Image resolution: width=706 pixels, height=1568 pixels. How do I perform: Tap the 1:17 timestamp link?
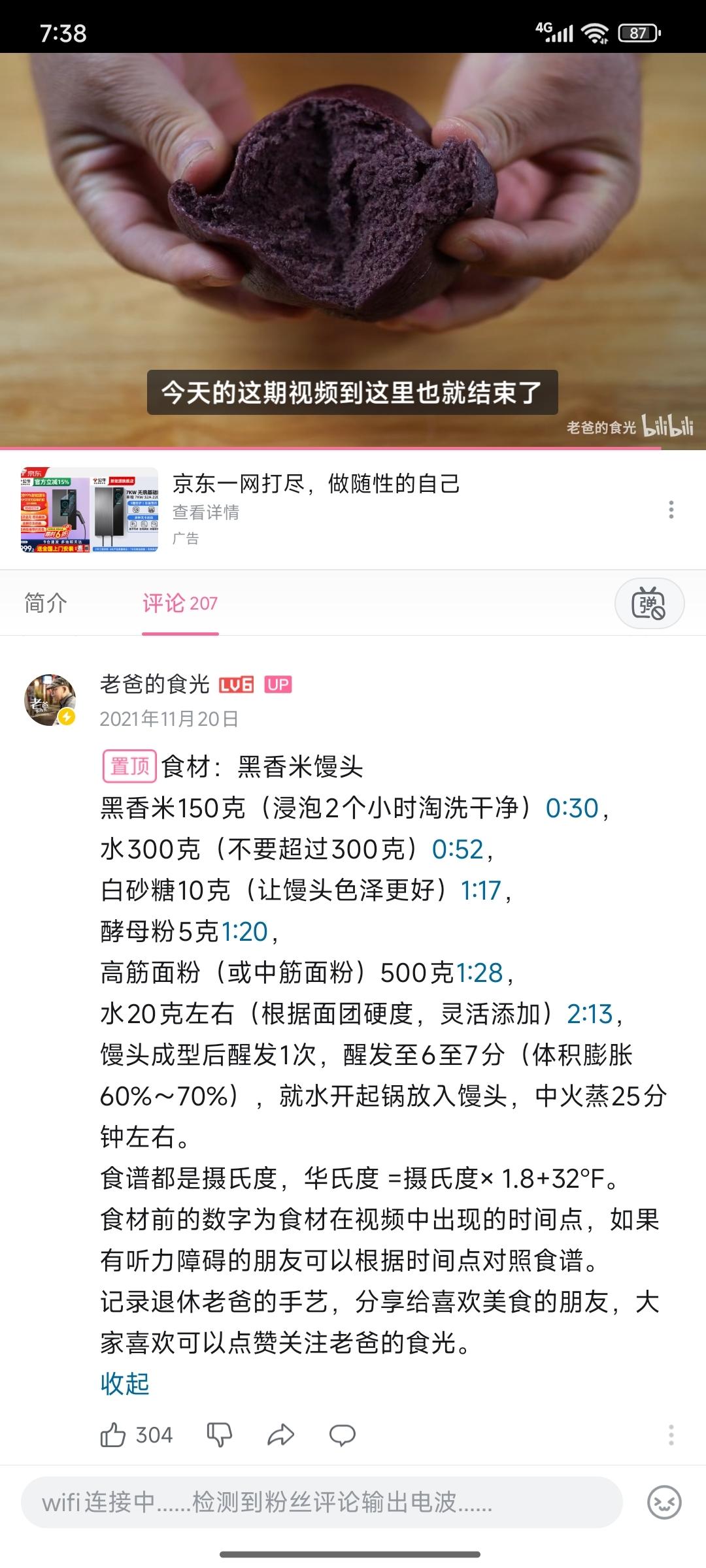pyautogui.click(x=480, y=890)
